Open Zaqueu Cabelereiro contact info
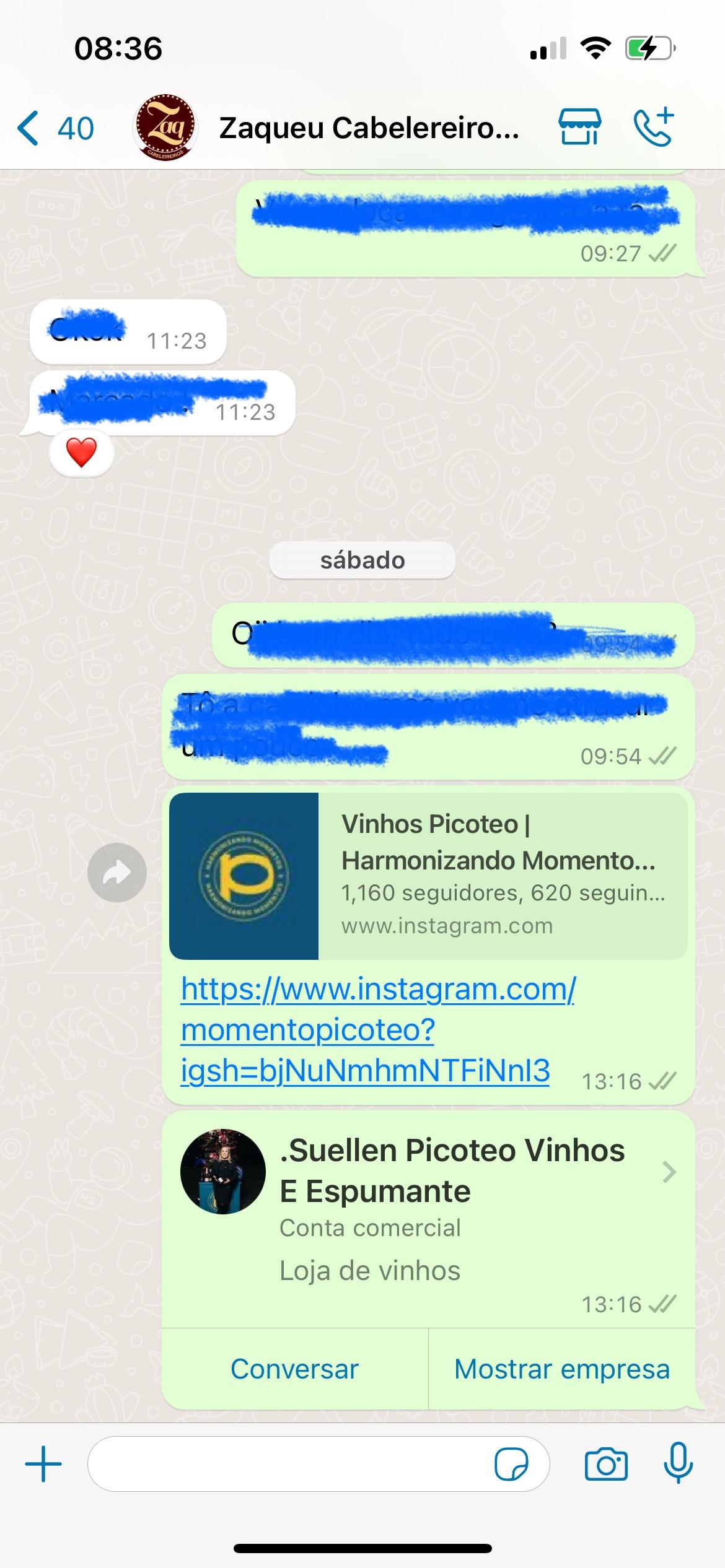Screen dimensions: 725x1568 click(369, 128)
